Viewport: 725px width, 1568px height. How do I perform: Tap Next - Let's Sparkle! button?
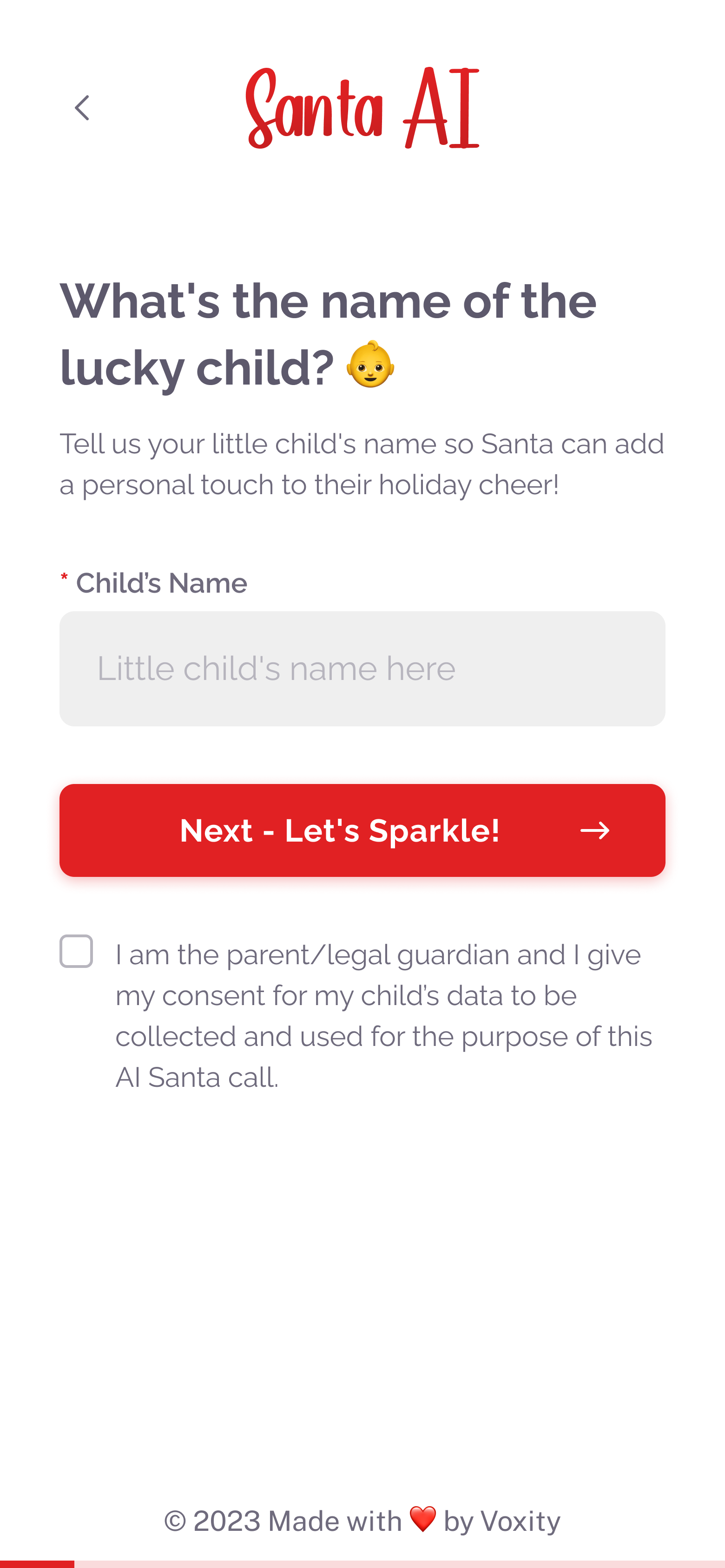[x=362, y=830]
